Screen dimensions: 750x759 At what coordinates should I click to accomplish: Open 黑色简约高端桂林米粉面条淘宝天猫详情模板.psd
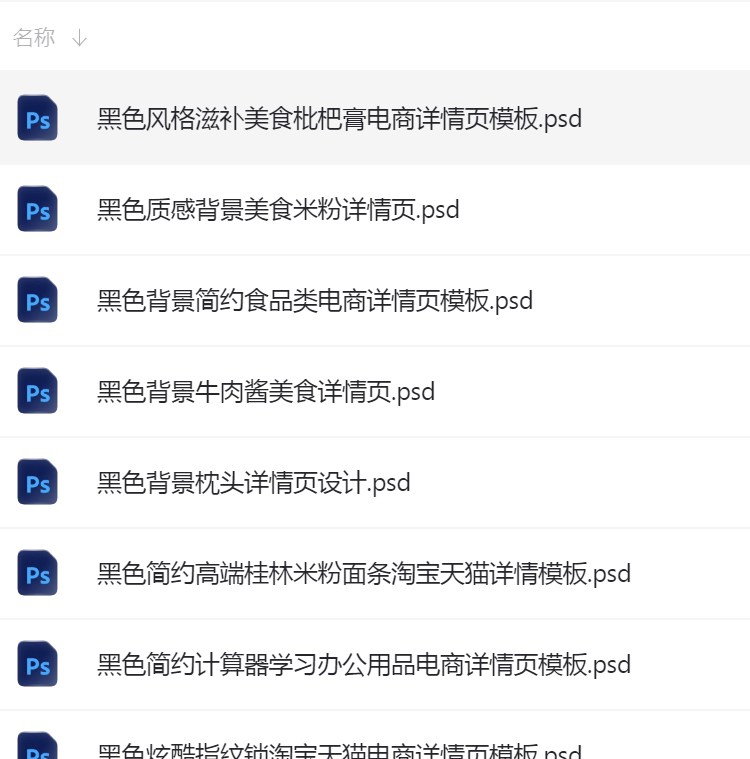[x=364, y=574]
